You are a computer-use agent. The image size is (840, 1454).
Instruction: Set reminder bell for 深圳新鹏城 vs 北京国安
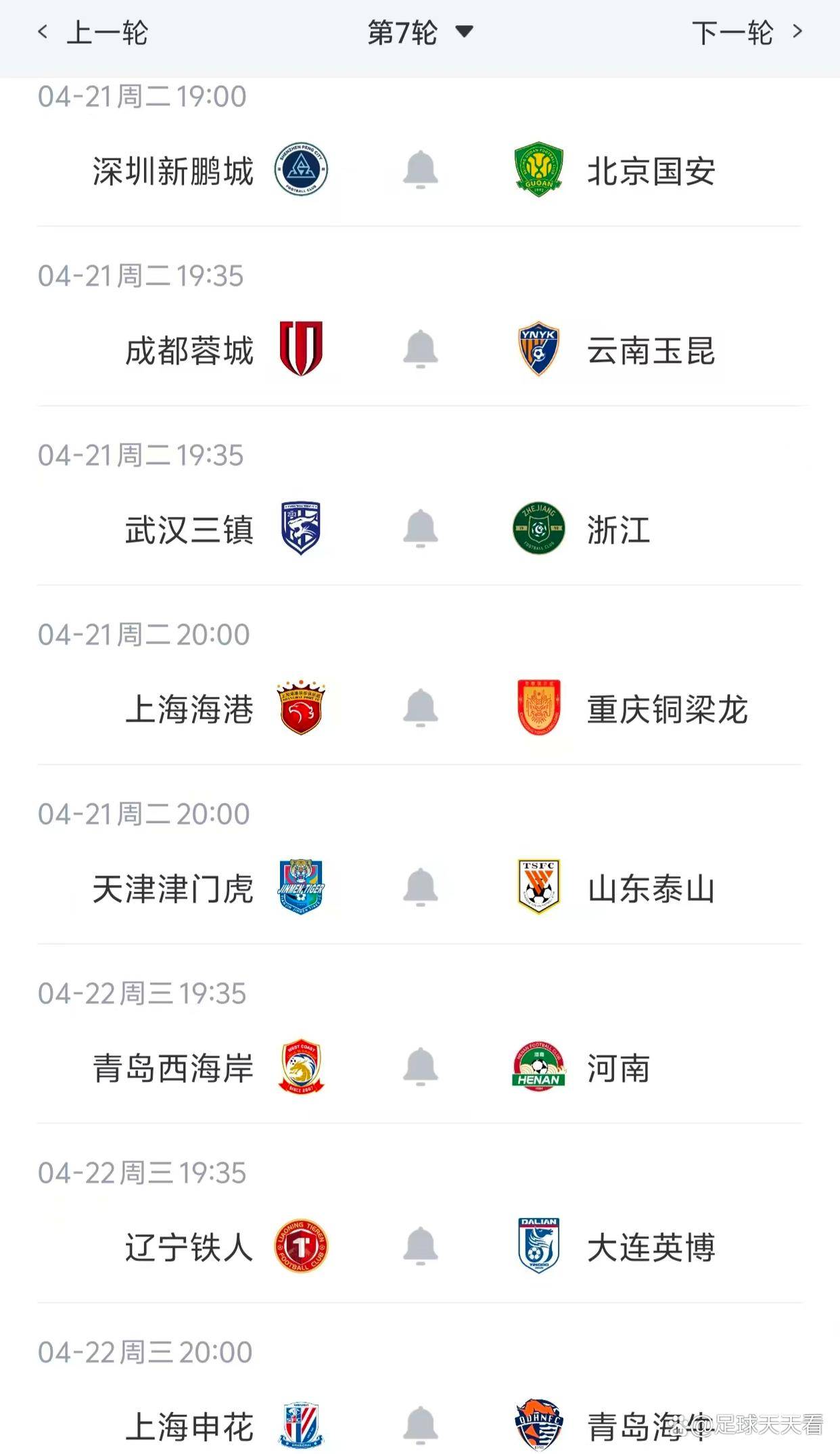point(420,170)
